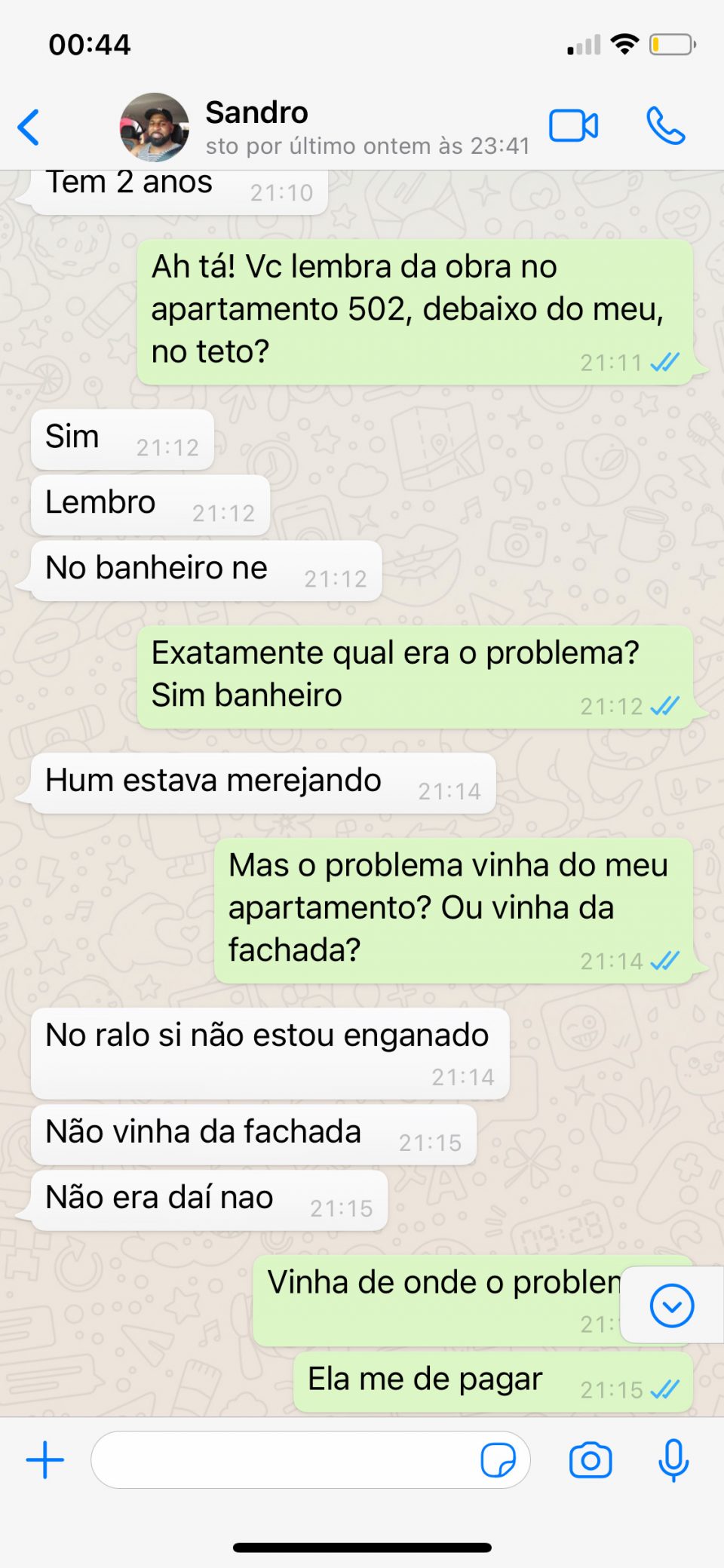Viewport: 724px width, 1568px height.
Task: Record a voice message with the microphone
Action: (x=673, y=1460)
